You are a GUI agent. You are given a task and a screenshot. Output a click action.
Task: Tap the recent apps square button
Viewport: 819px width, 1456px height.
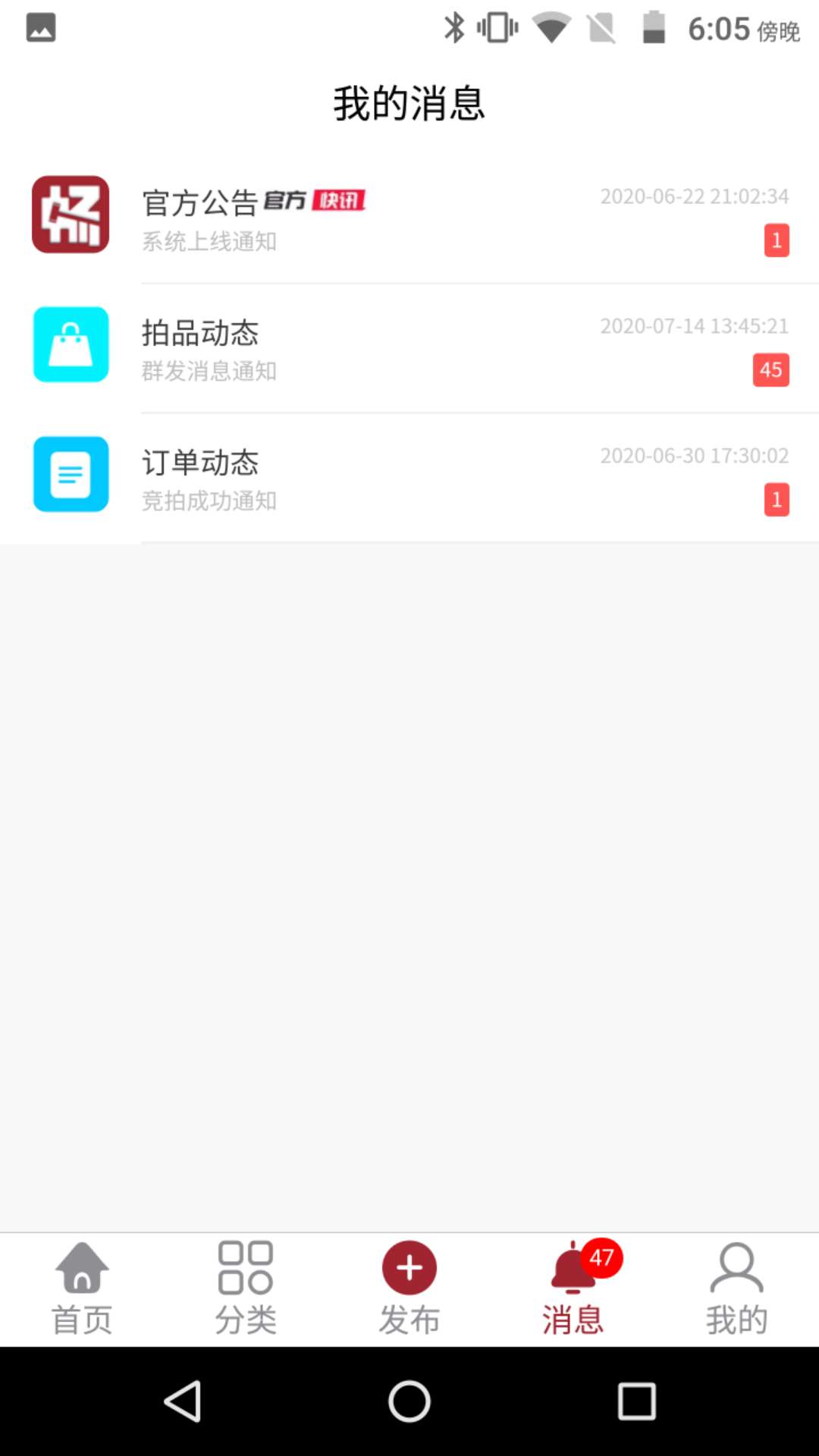(635, 1401)
